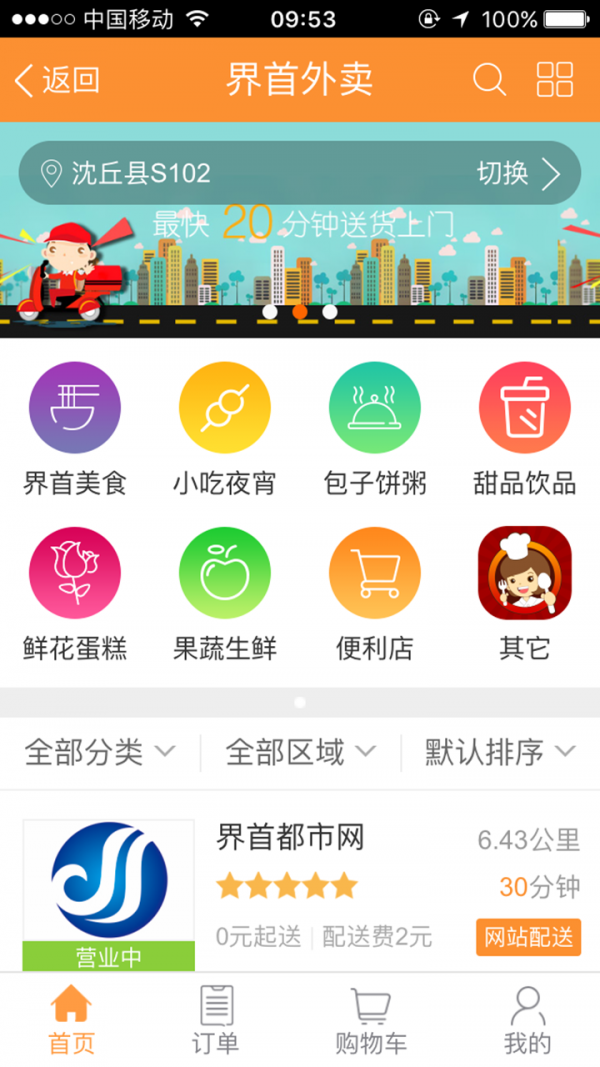Switch to the 订单 tab

(x=215, y=1020)
